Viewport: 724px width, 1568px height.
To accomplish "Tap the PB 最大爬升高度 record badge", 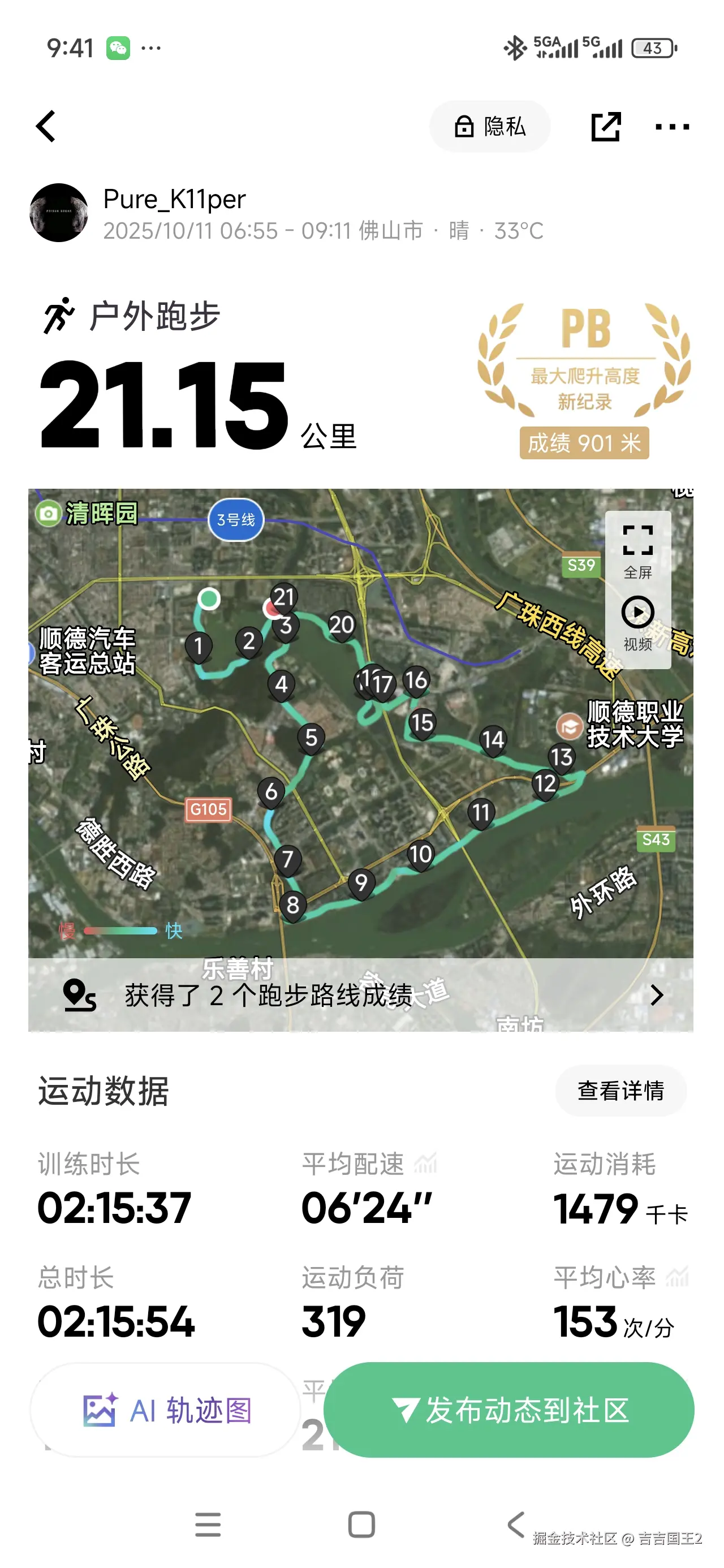I will (585, 377).
